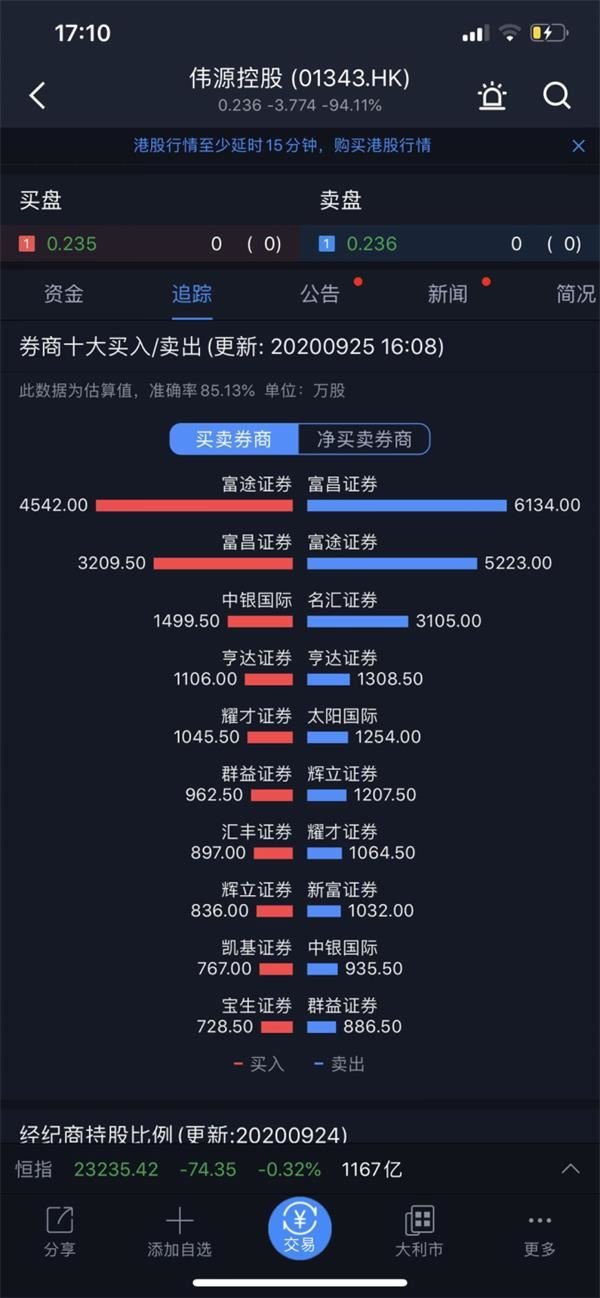This screenshot has width=600, height=1298.
Task: Open the 更多 more menu
Action: pos(540,1230)
